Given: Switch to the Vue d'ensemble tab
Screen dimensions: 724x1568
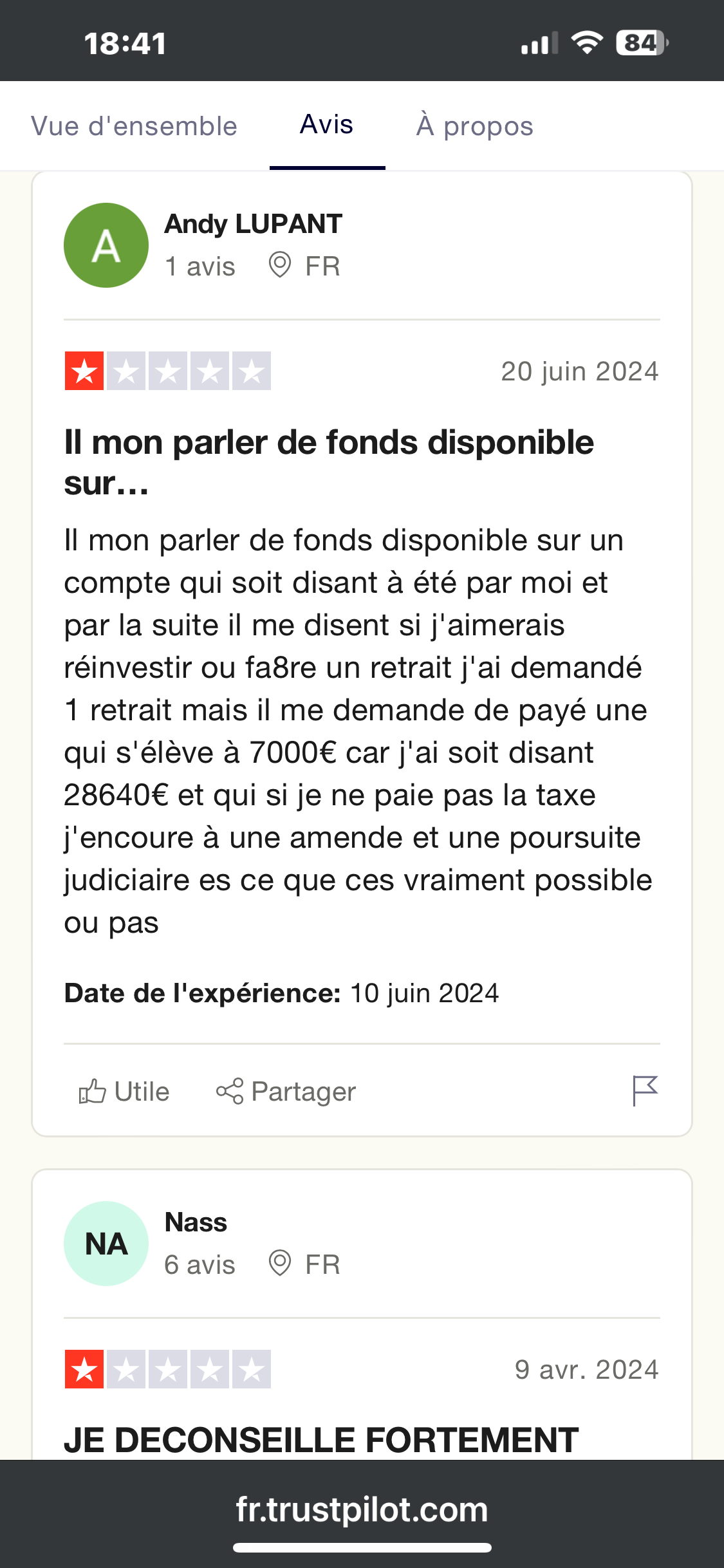Looking at the screenshot, I should click(x=134, y=126).
